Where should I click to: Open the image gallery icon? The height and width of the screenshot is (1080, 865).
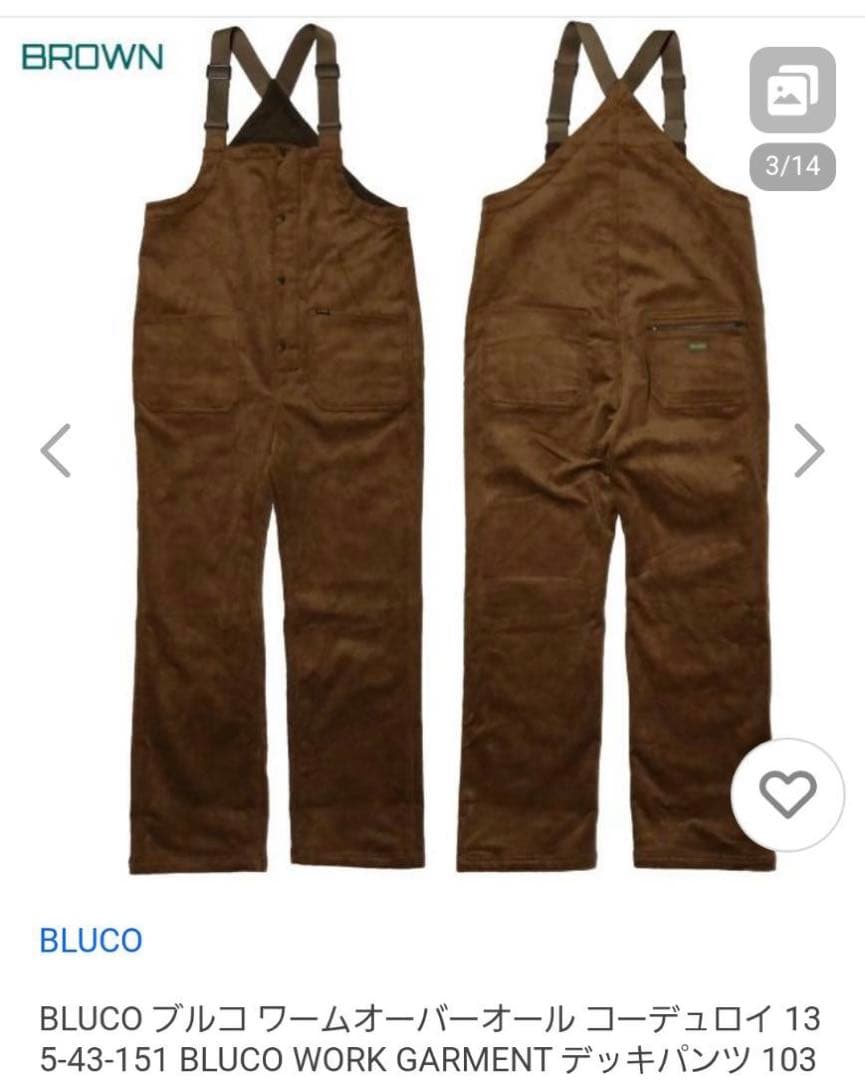point(792,91)
